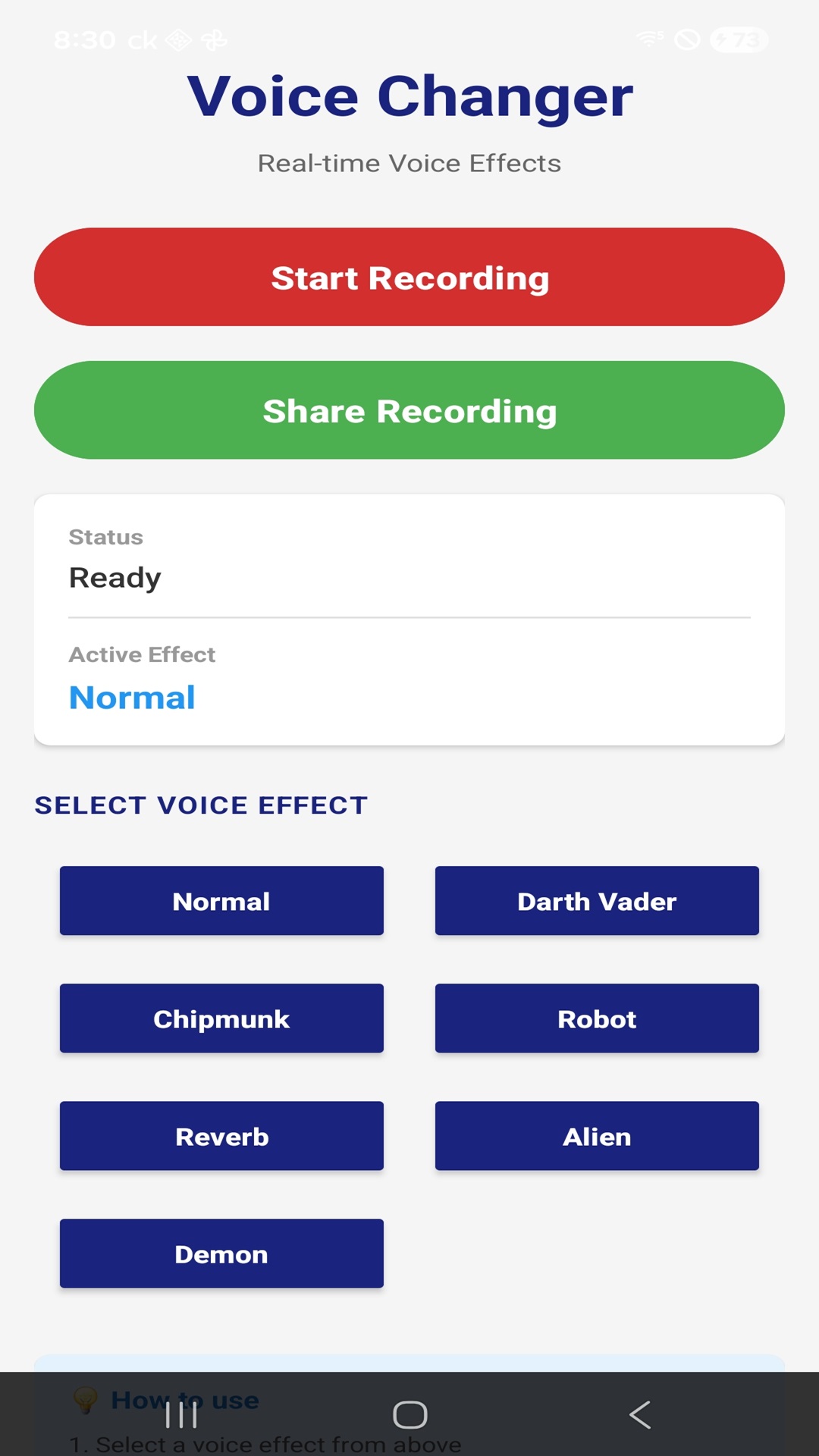Tap the Share Recording button
The width and height of the screenshot is (819, 1456).
point(409,410)
